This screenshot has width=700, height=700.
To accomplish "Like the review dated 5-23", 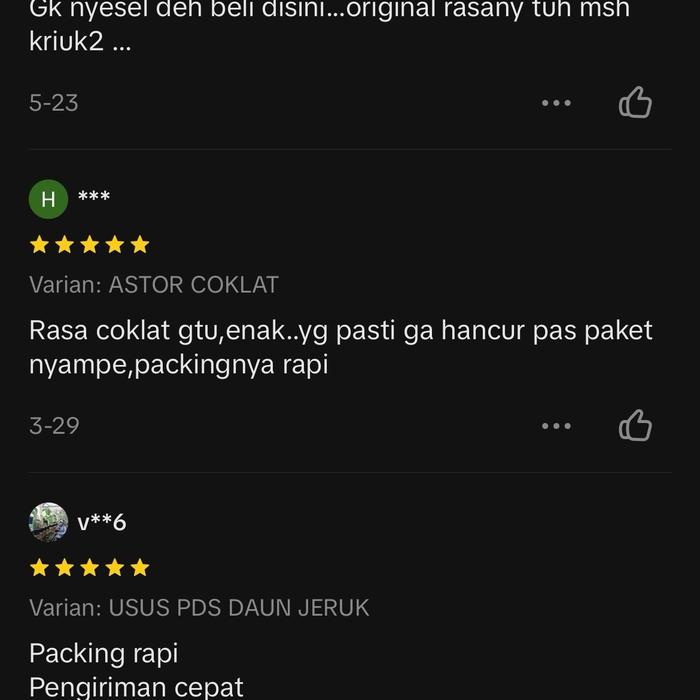I will point(635,103).
